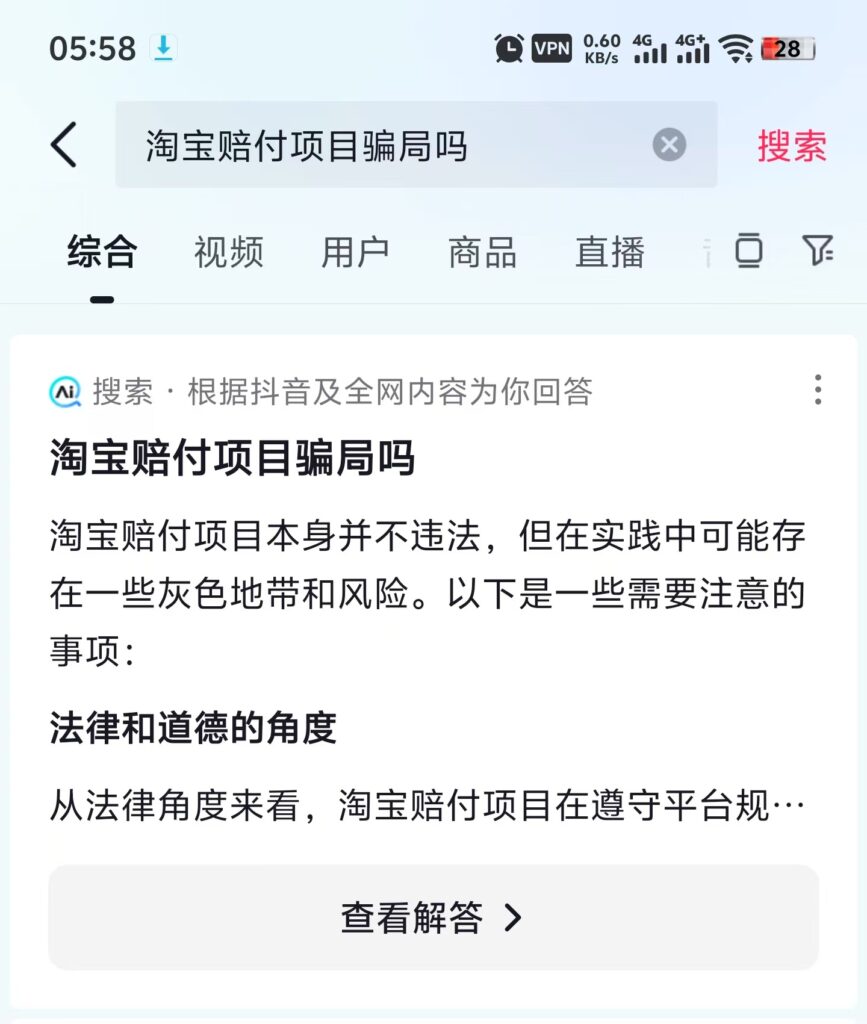Tap the AI search logo icon

64,392
